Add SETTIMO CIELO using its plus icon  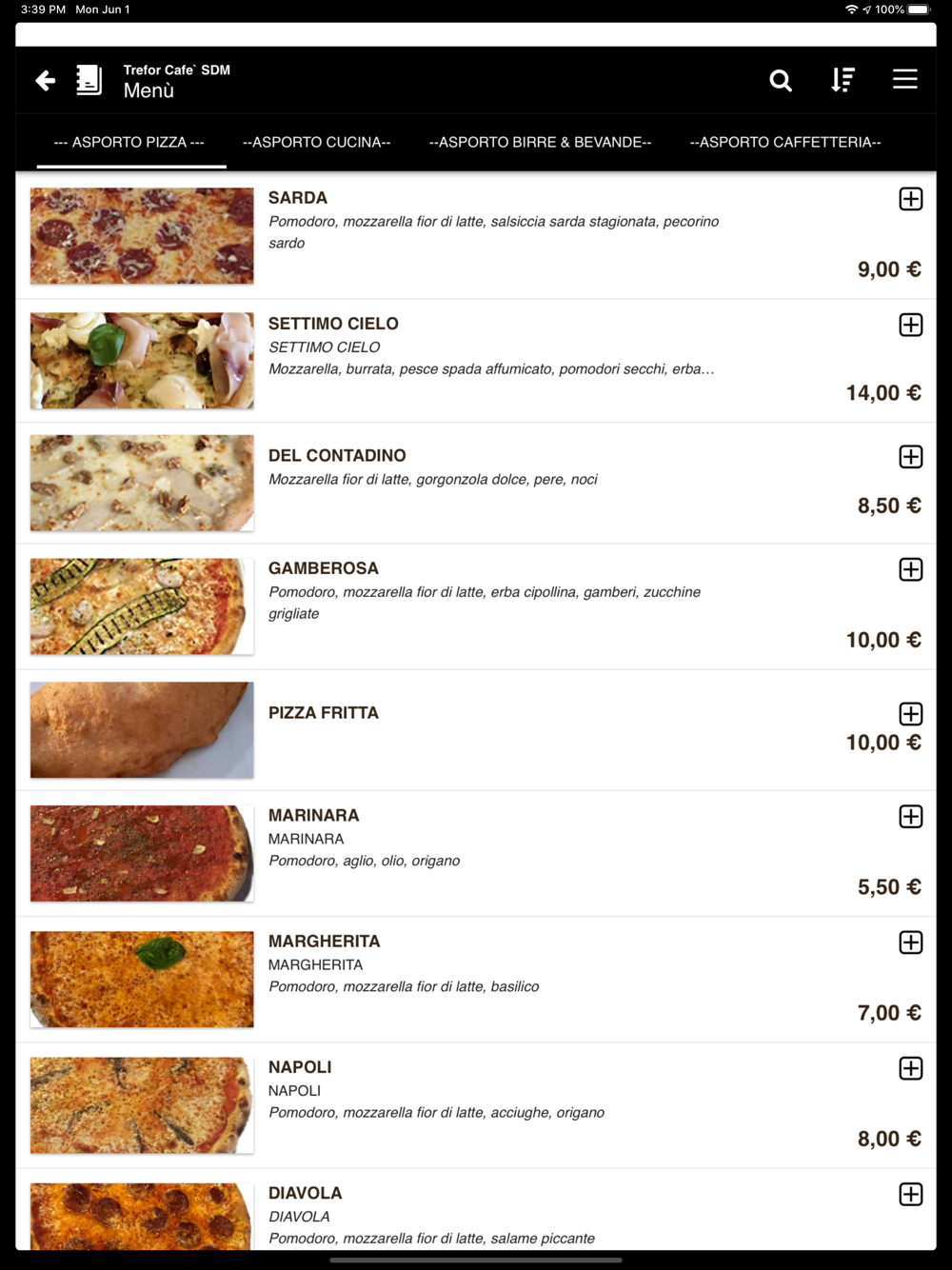click(x=910, y=325)
